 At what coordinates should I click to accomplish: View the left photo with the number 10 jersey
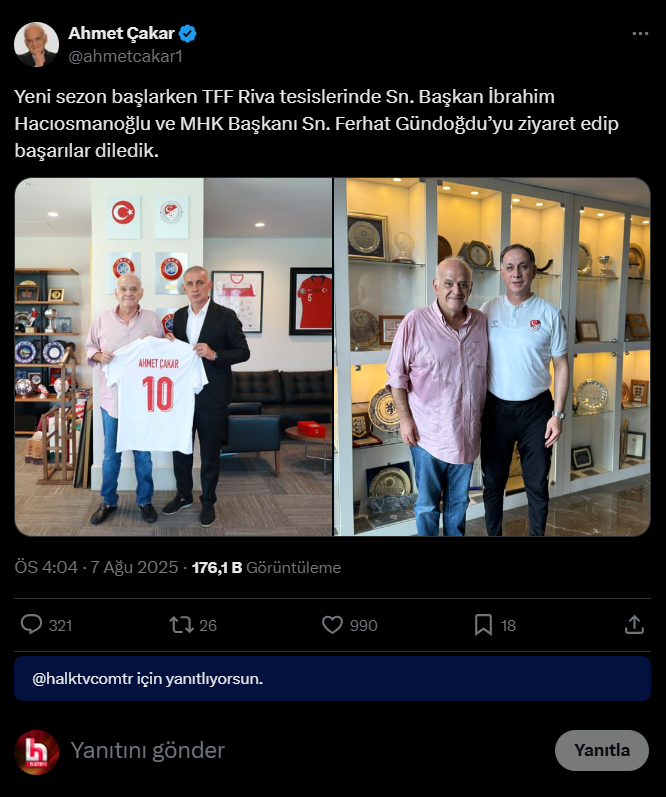pos(174,357)
